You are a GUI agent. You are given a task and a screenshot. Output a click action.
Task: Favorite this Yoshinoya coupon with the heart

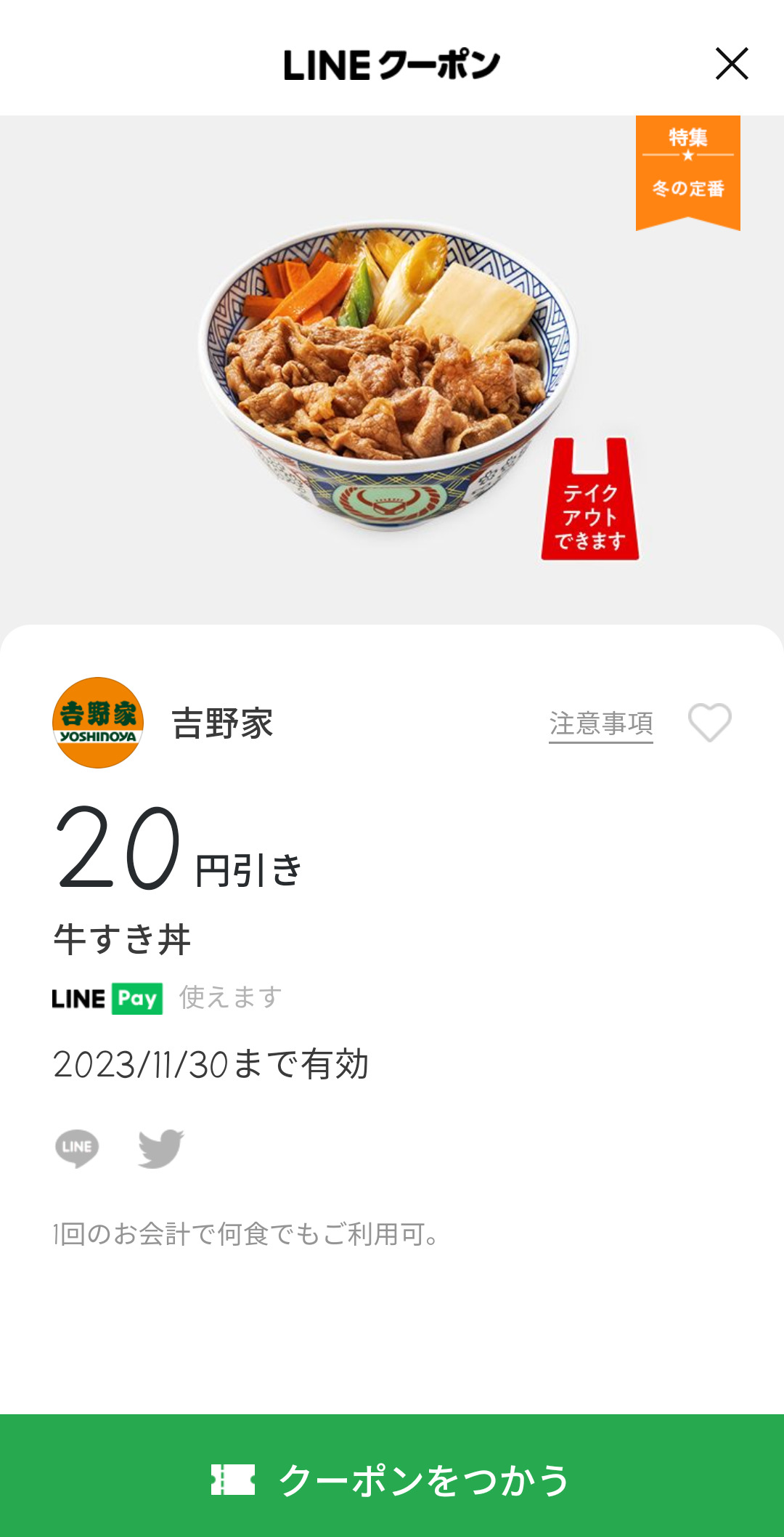coord(709,723)
